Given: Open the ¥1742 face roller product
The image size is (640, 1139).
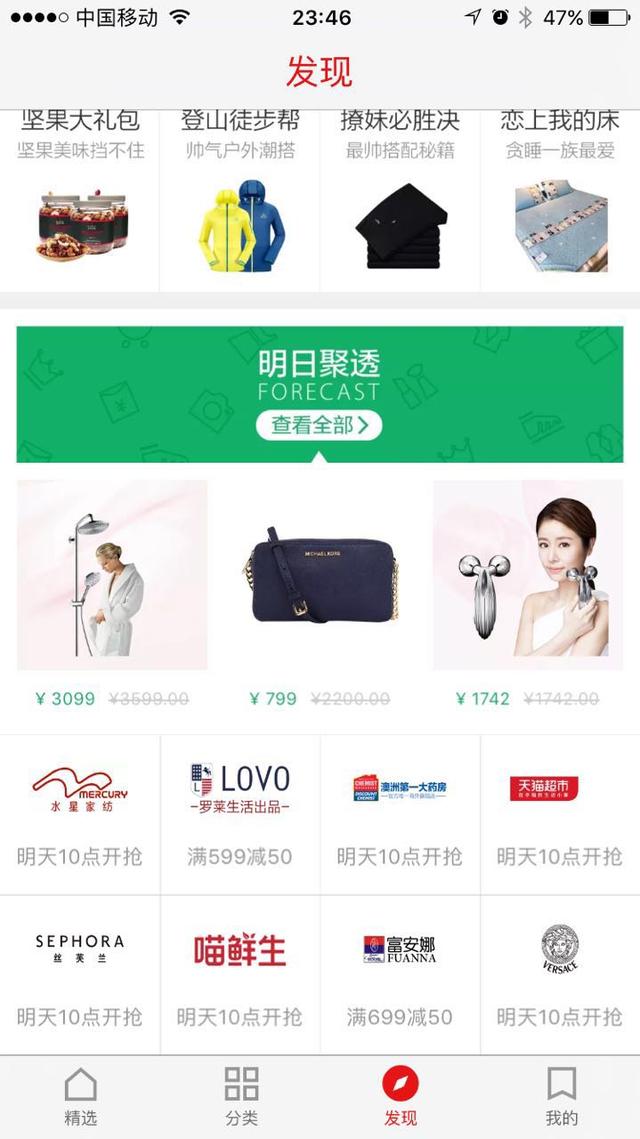Looking at the screenshot, I should pos(528,594).
